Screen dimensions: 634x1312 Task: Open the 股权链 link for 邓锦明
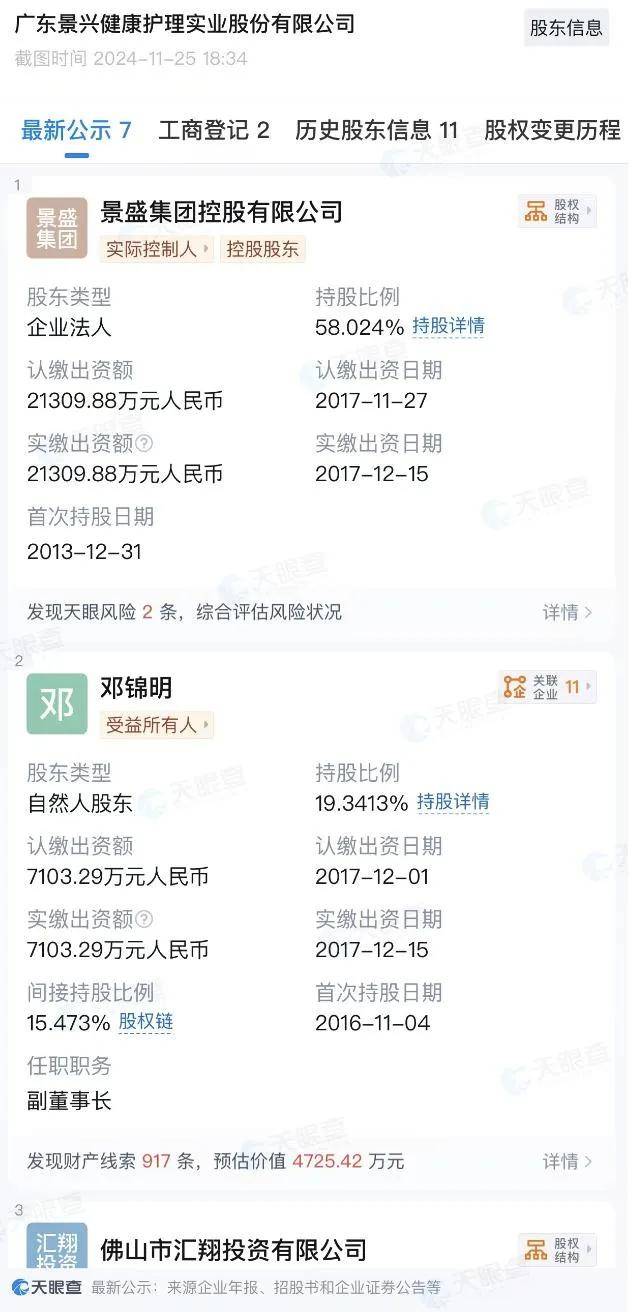(146, 1021)
